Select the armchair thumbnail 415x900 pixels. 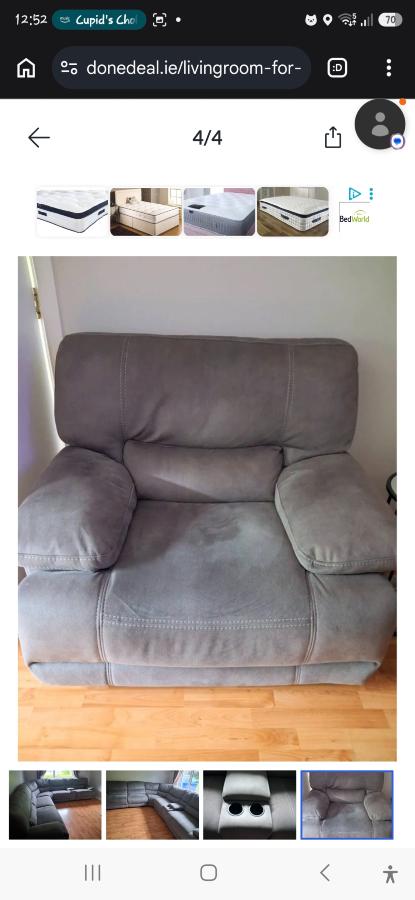347,805
